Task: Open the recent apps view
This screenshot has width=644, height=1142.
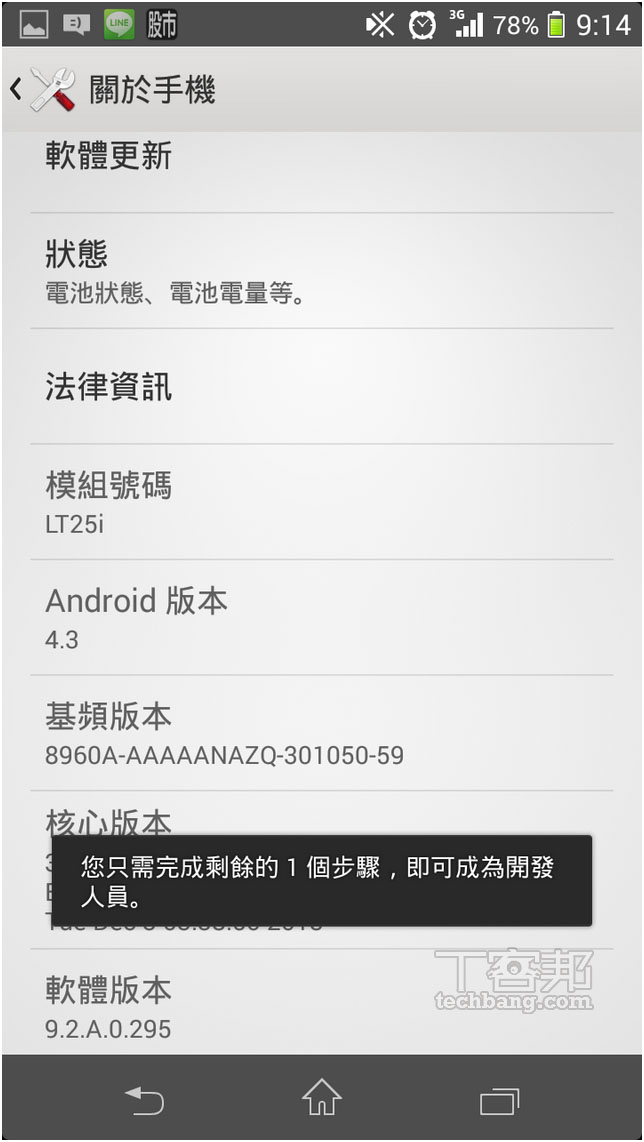Action: tap(500, 1100)
